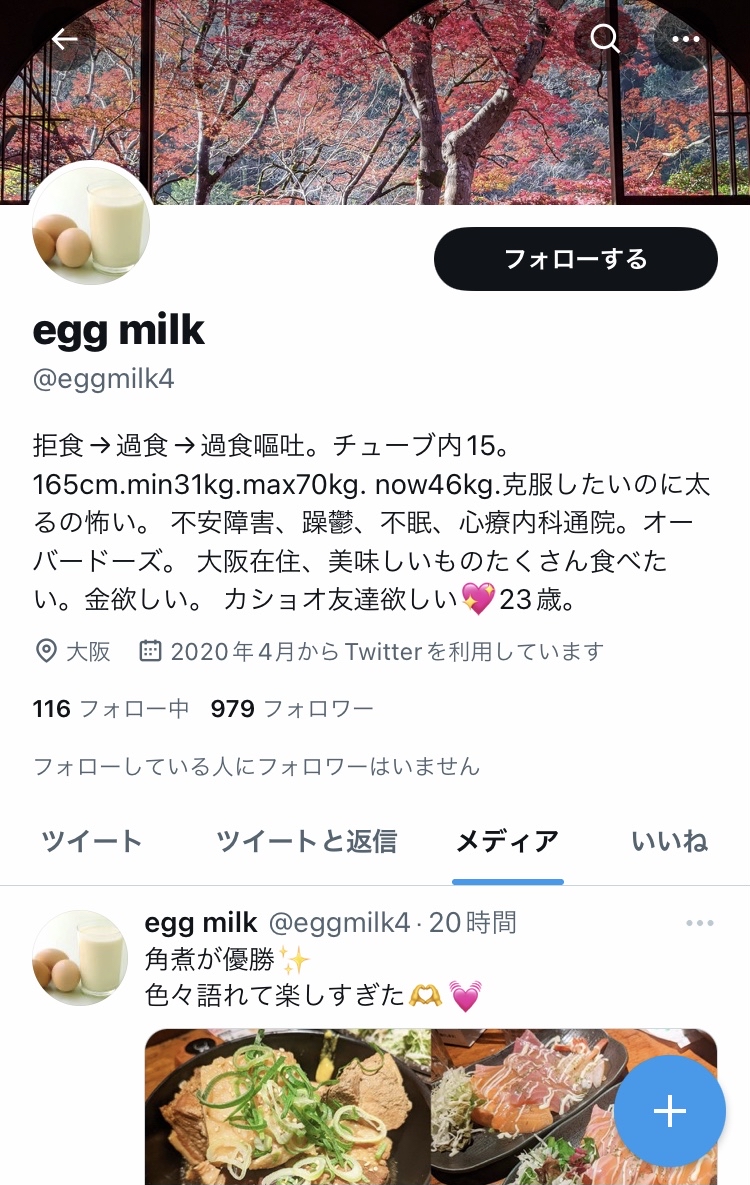750x1185 pixels.
Task: Open the more options on the 角煮が優勝 tweet
Action: pos(699,923)
